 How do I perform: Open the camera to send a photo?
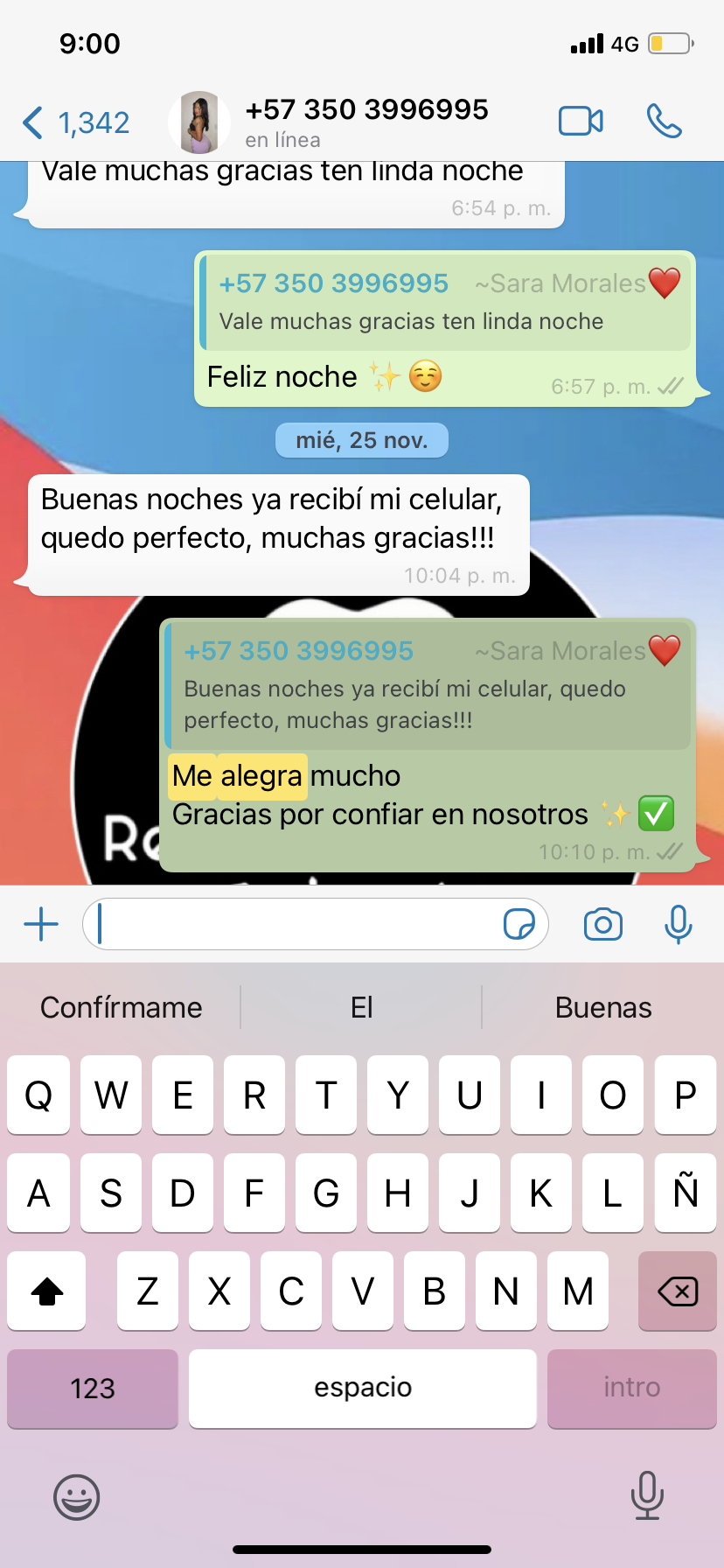(603, 924)
